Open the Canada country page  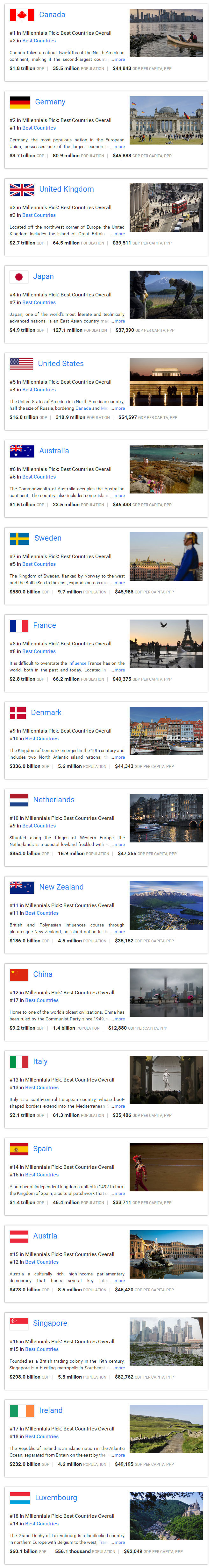tap(52, 15)
